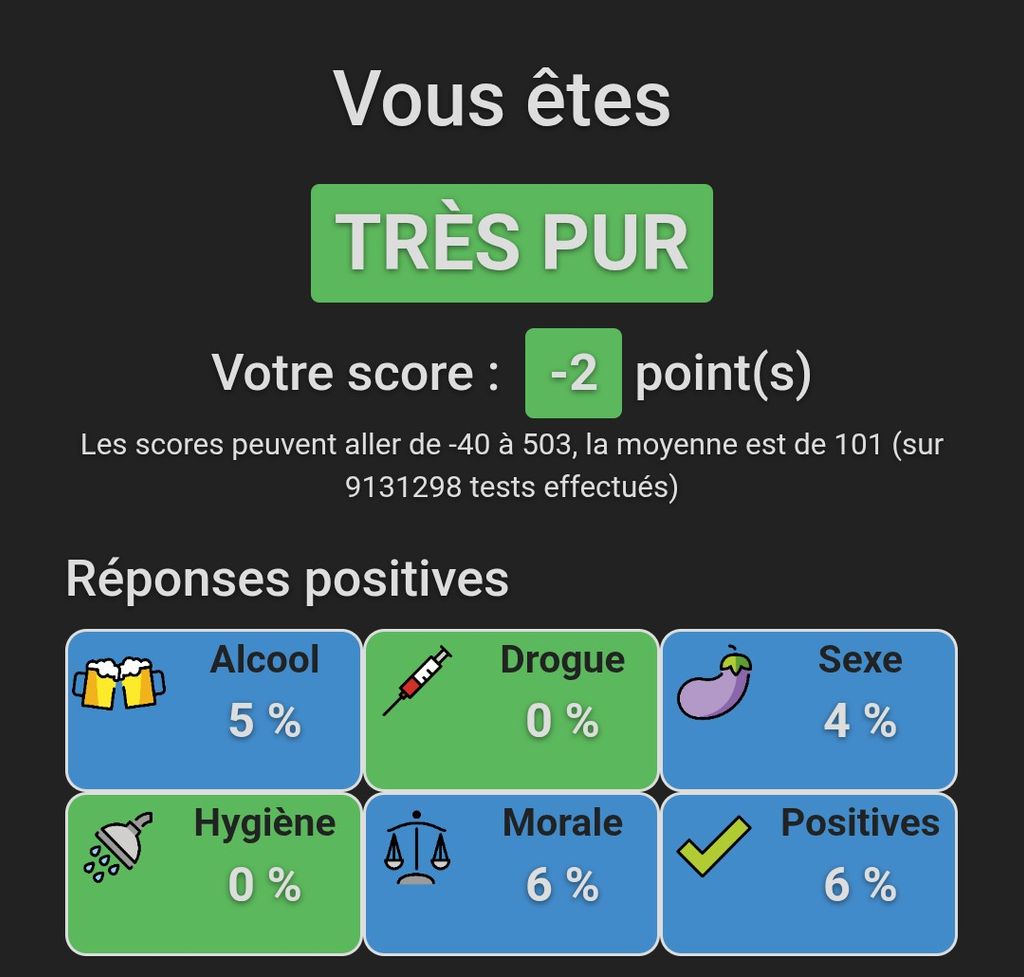Open the Positives 6 % card
Screen dimensions: 1024x977
809,873
